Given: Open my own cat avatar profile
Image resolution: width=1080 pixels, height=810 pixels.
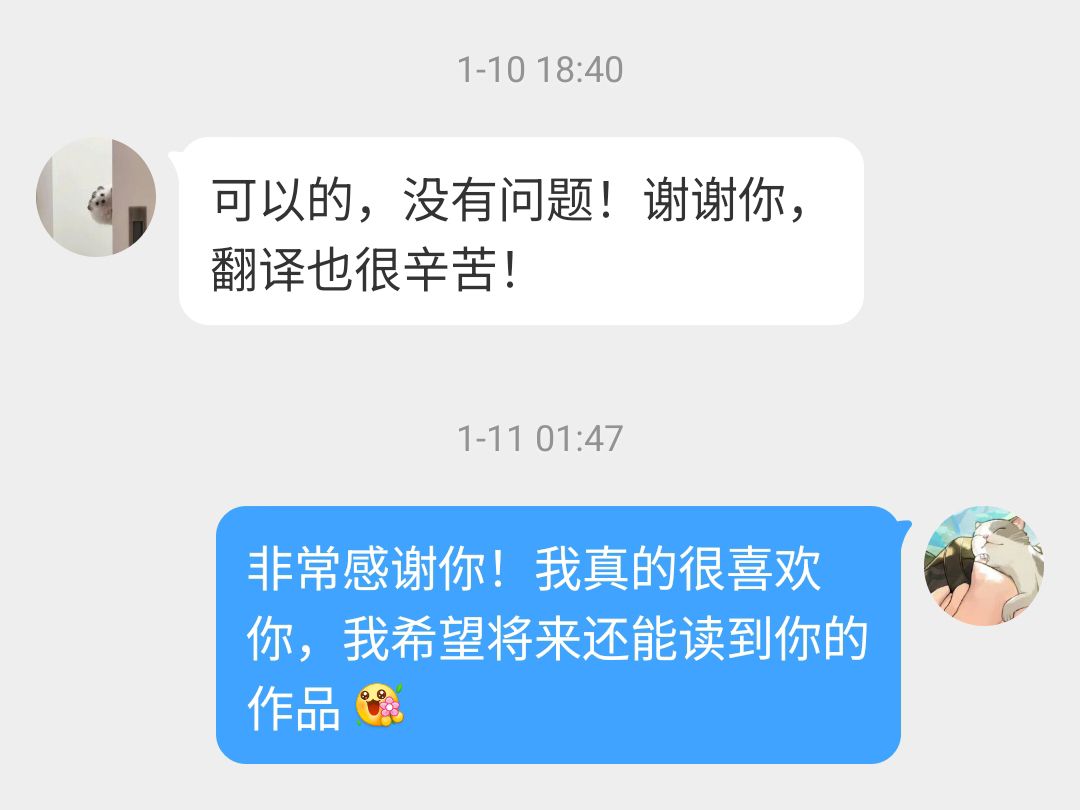Looking at the screenshot, I should 983,566.
